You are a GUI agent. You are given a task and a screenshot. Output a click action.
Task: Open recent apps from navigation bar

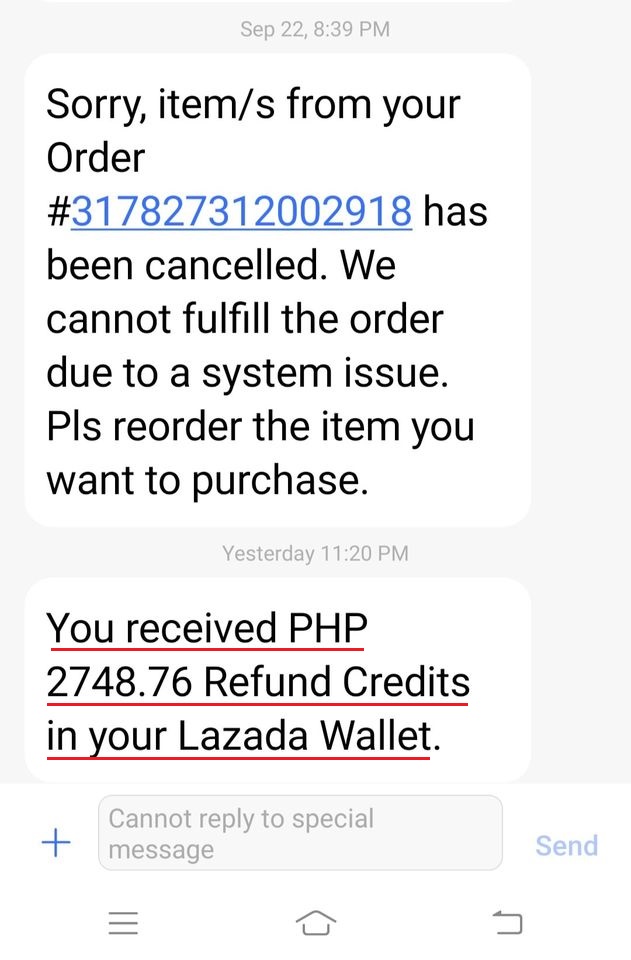(123, 923)
